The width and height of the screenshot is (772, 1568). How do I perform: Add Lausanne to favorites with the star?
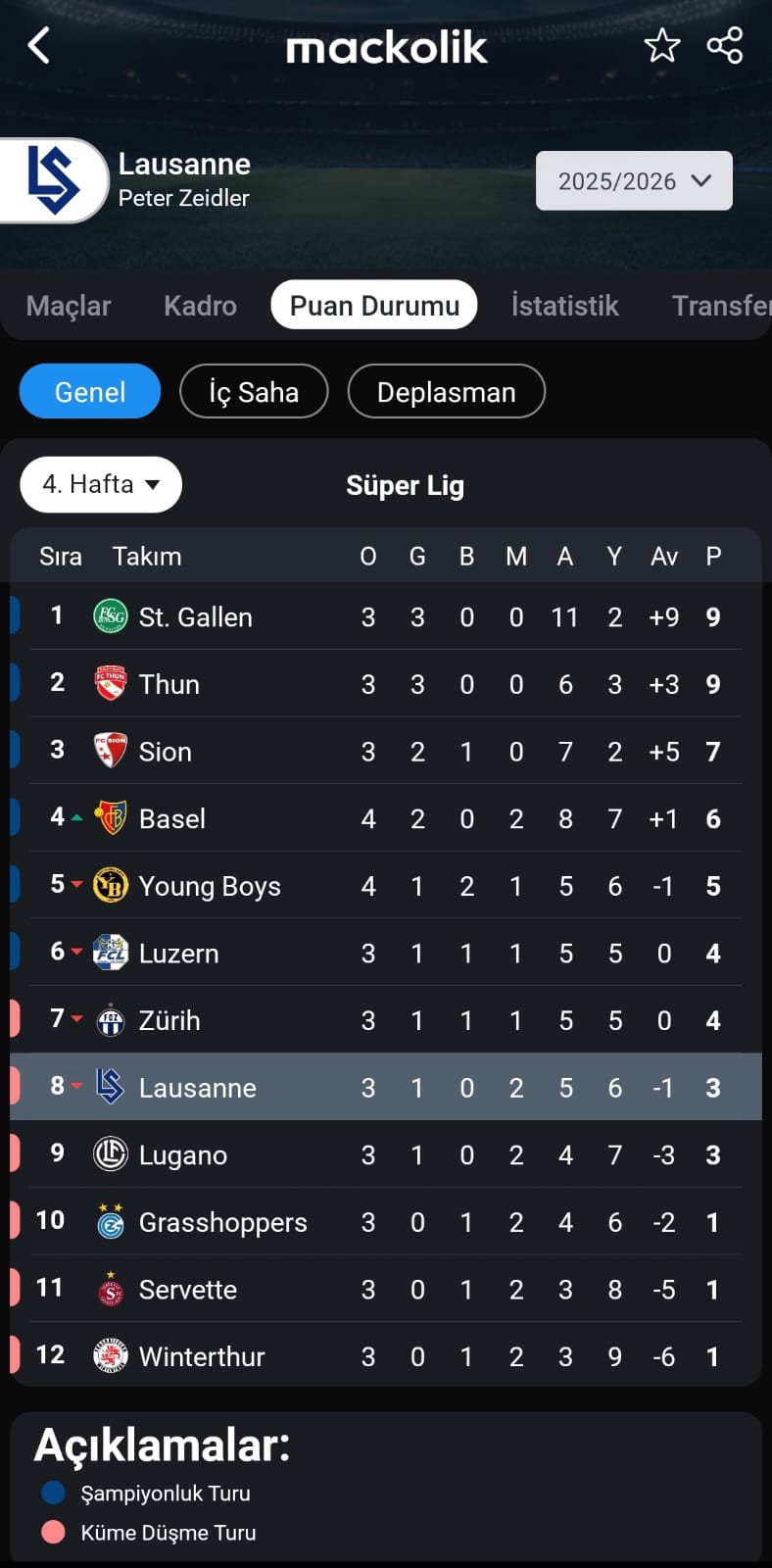(x=662, y=45)
